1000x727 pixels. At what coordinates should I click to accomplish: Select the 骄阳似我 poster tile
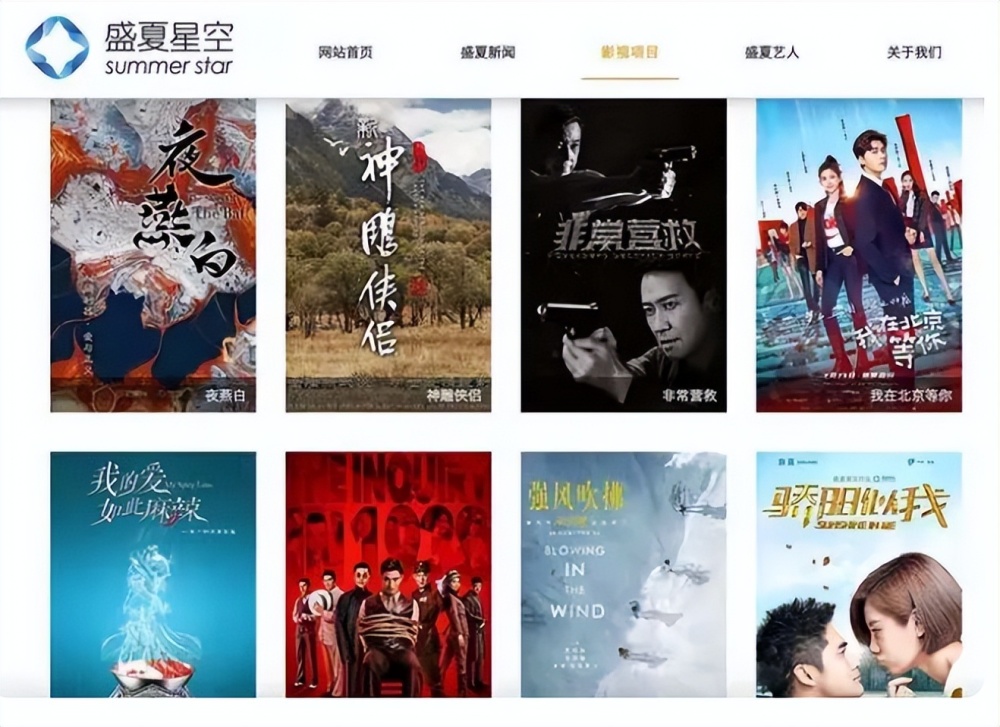coord(859,574)
